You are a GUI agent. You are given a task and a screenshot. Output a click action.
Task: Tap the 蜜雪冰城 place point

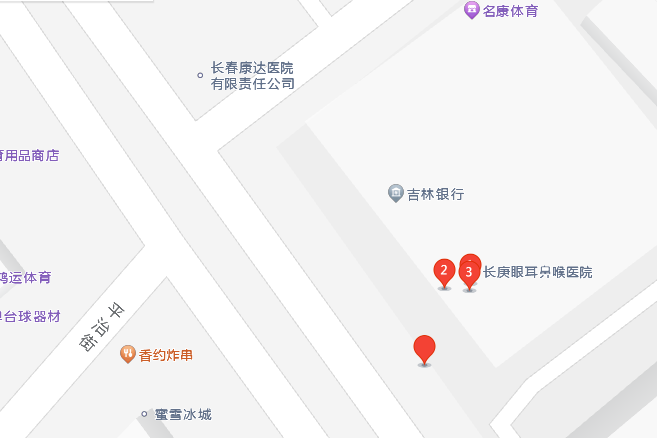coord(145,414)
